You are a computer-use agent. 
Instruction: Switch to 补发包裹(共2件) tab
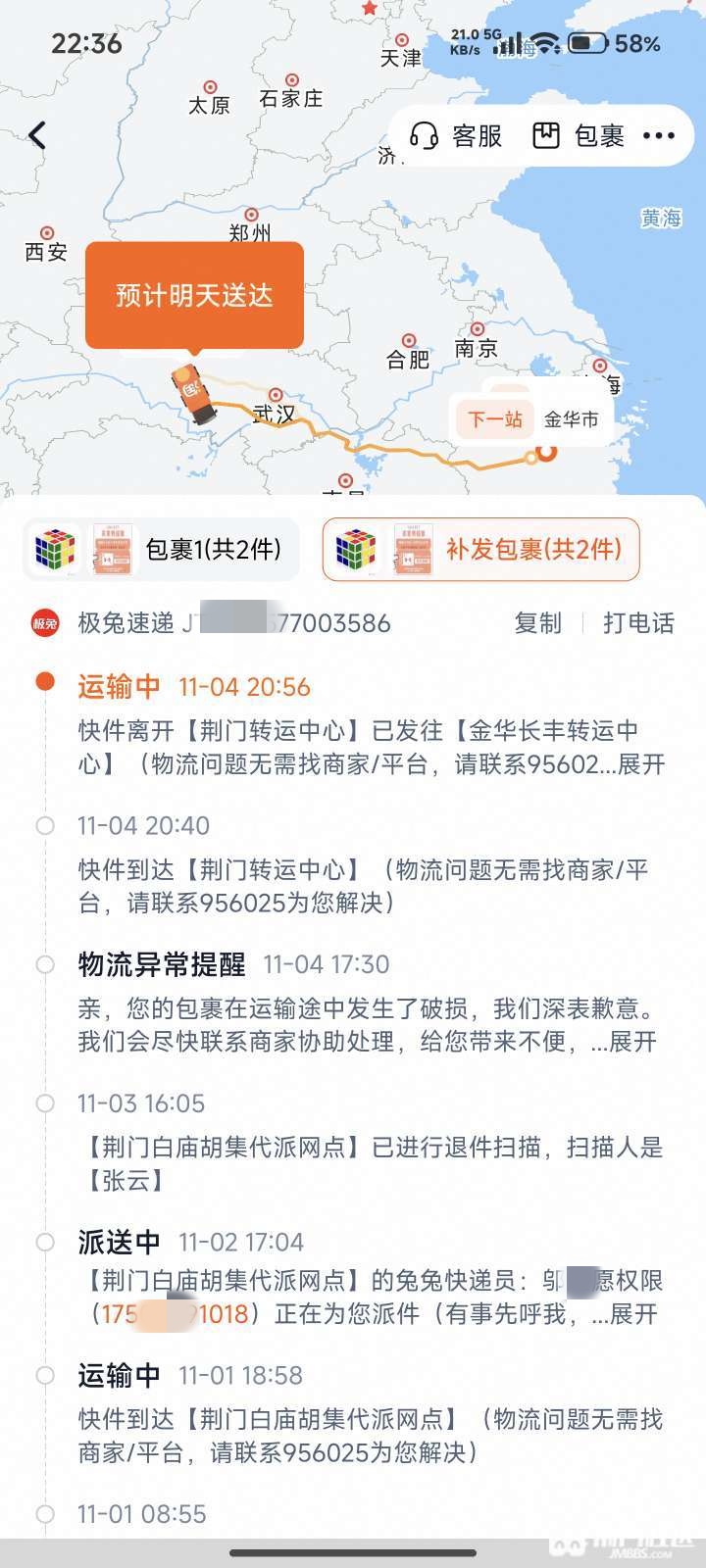480,549
